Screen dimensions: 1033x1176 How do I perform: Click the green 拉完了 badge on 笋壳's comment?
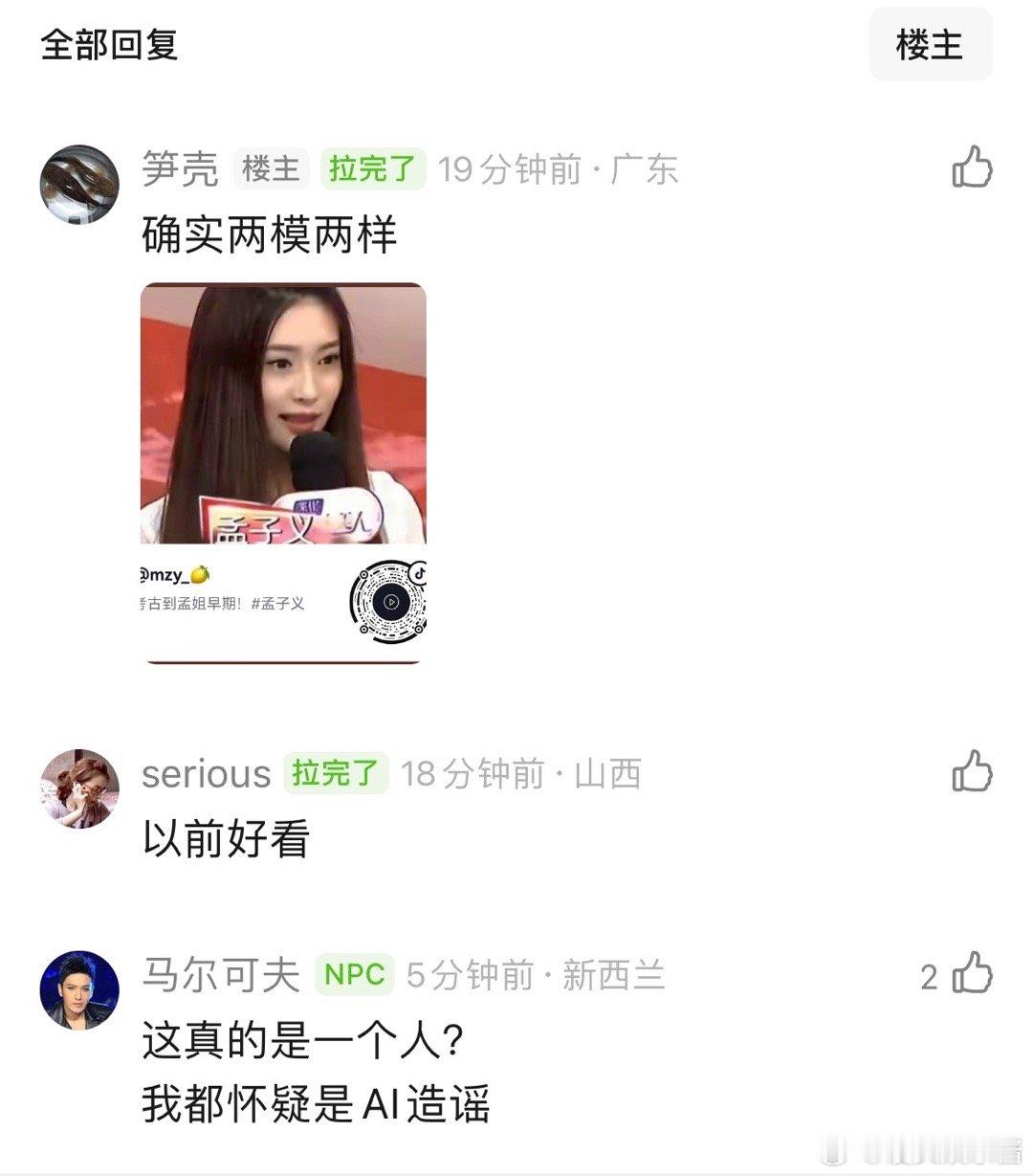click(375, 168)
